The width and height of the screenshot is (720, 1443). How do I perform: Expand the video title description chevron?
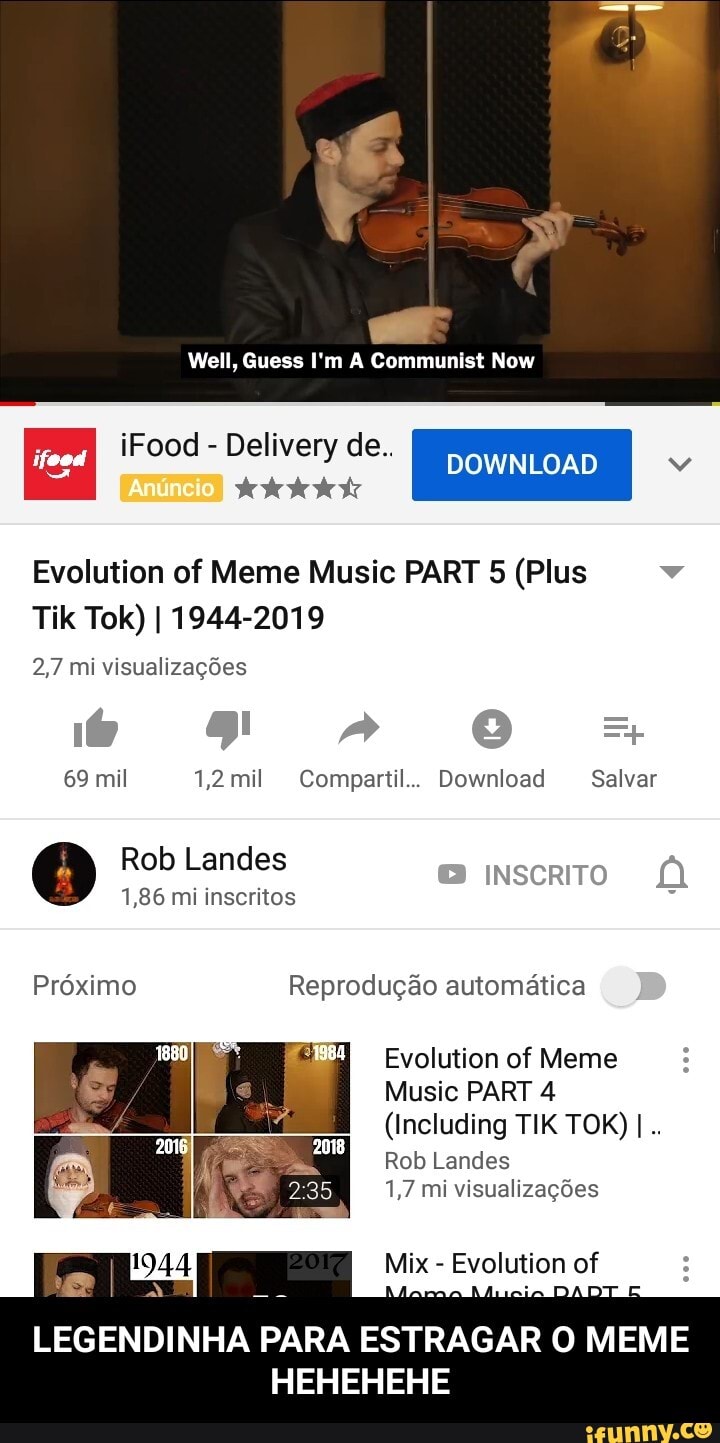pos(672,571)
